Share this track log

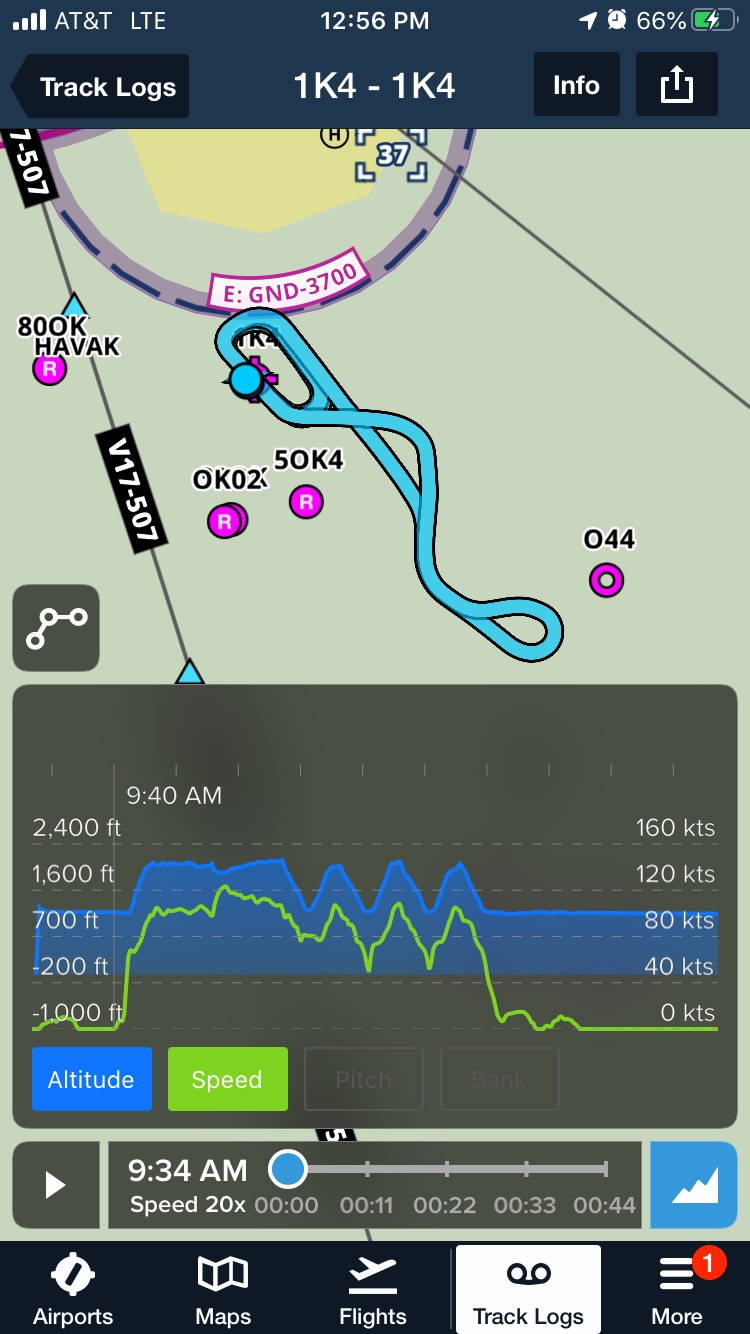(676, 86)
